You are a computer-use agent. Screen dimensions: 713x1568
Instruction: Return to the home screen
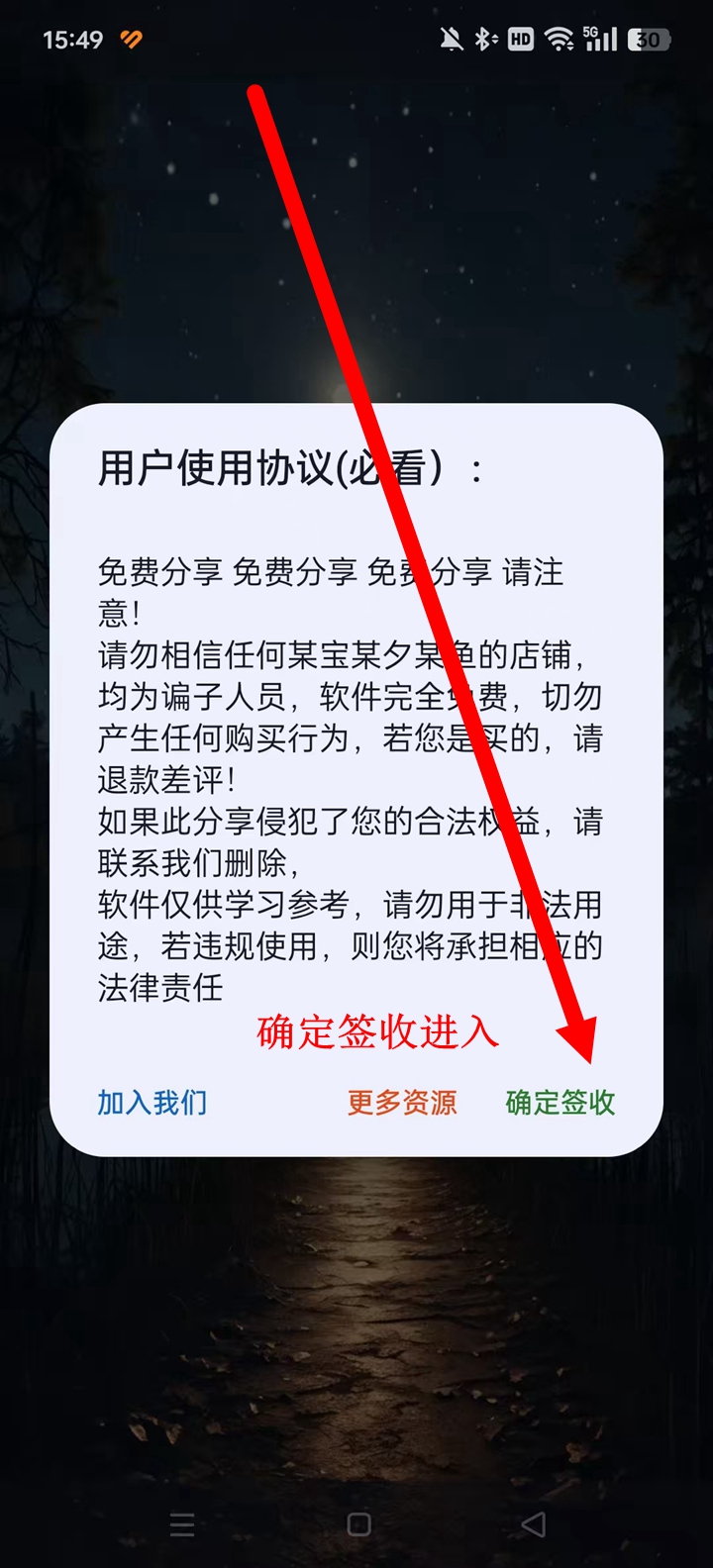[359, 1524]
